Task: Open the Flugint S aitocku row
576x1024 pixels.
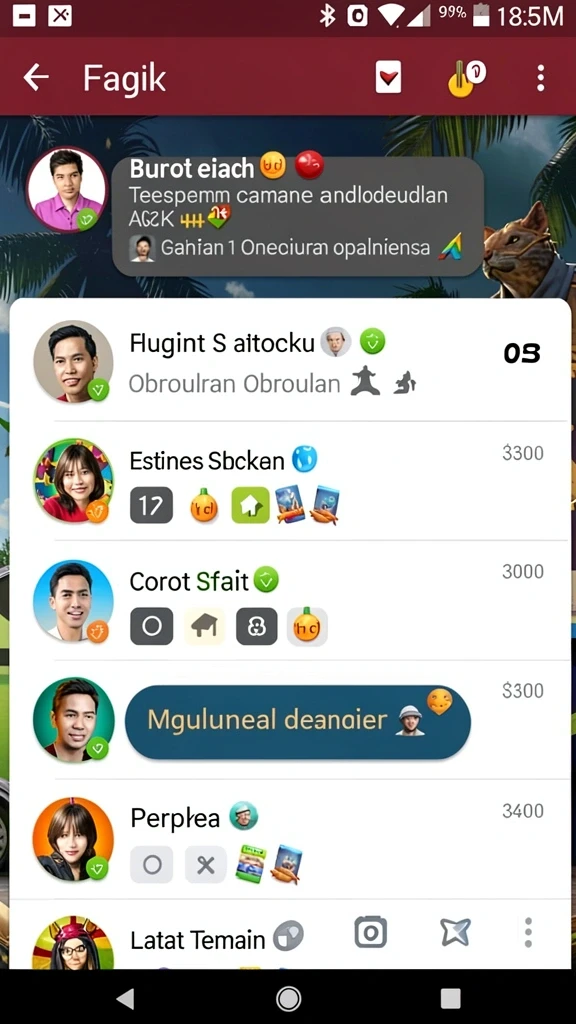Action: [x=290, y=362]
